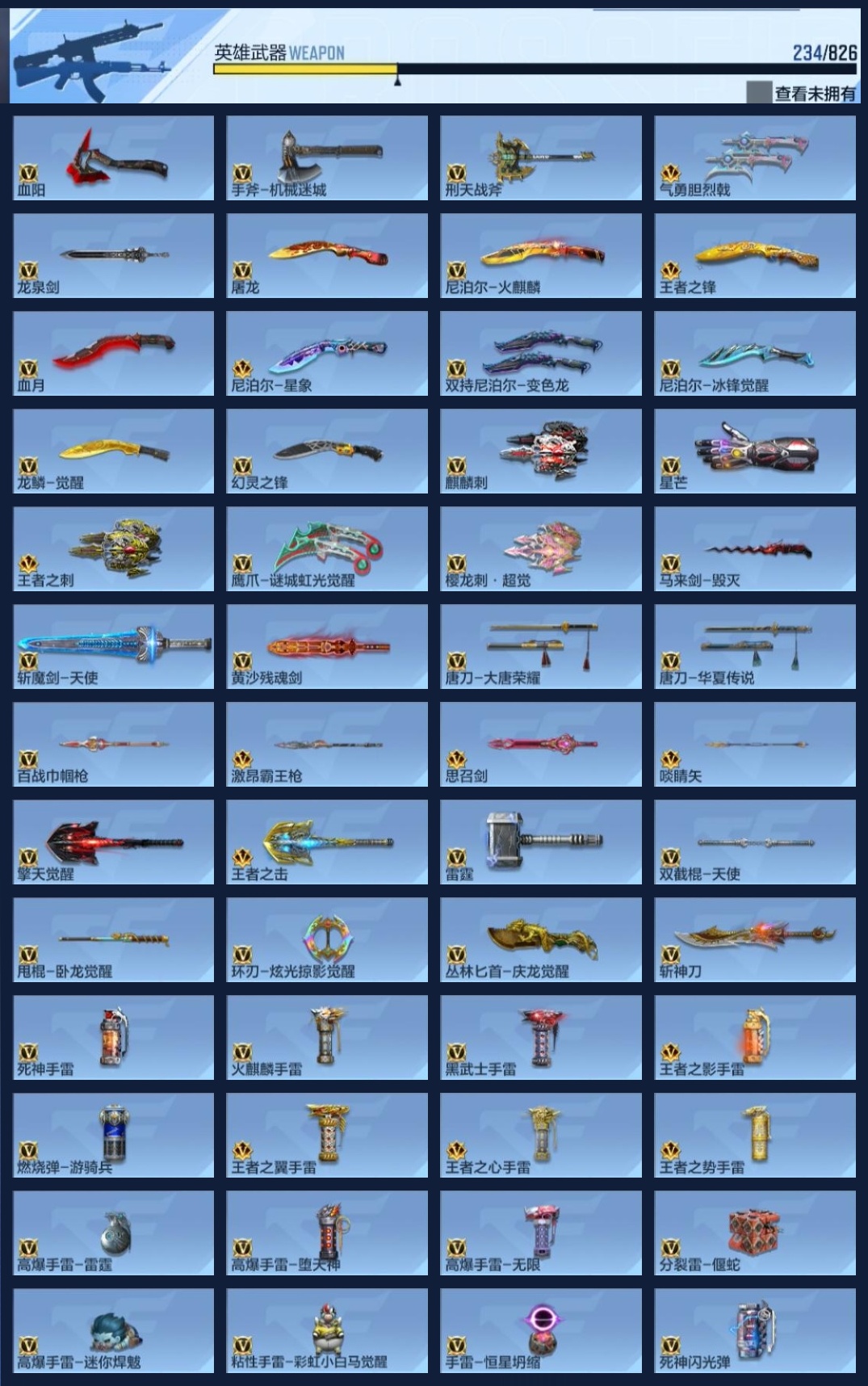868x1386 pixels.
Task: Tap the 斩神刀 weapon card
Action: click(755, 939)
